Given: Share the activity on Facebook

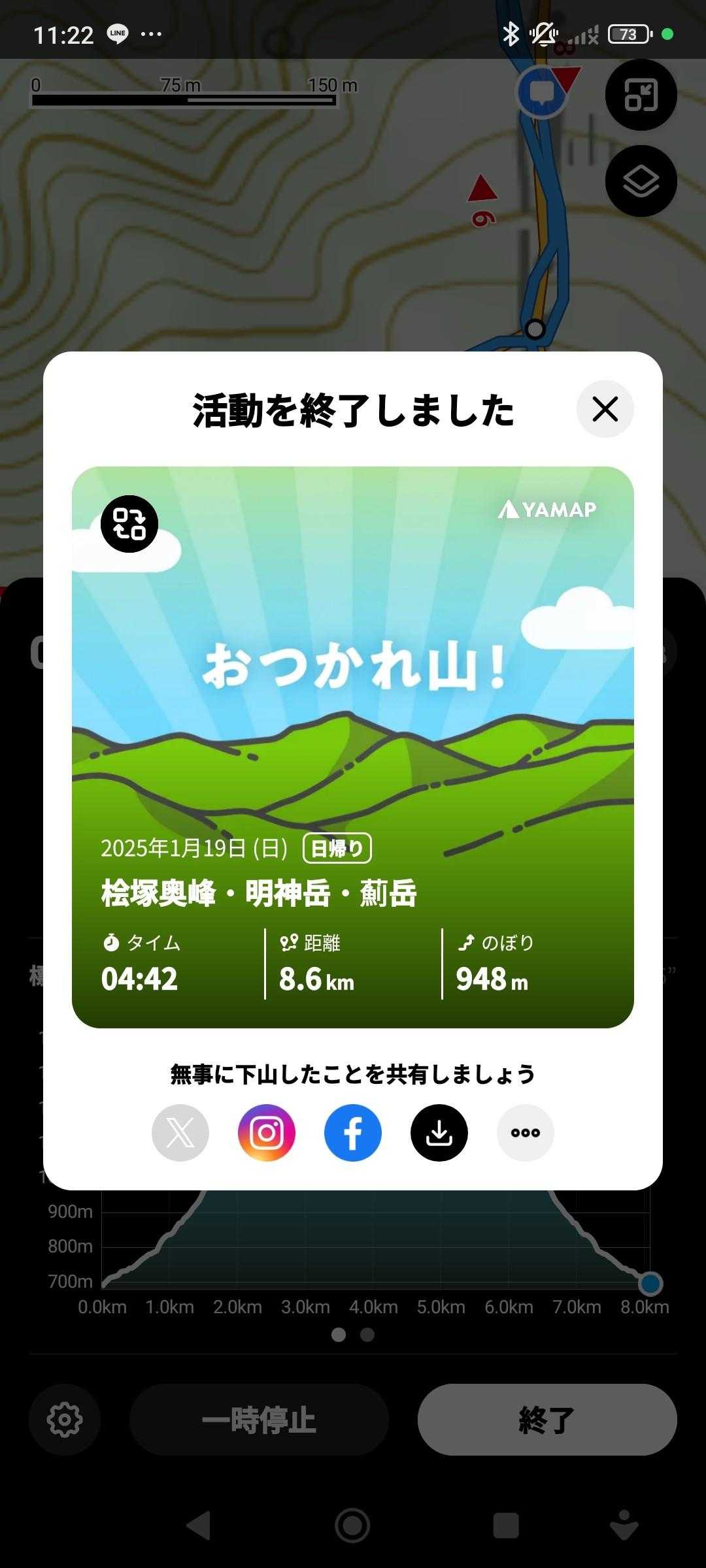Looking at the screenshot, I should 353,1133.
